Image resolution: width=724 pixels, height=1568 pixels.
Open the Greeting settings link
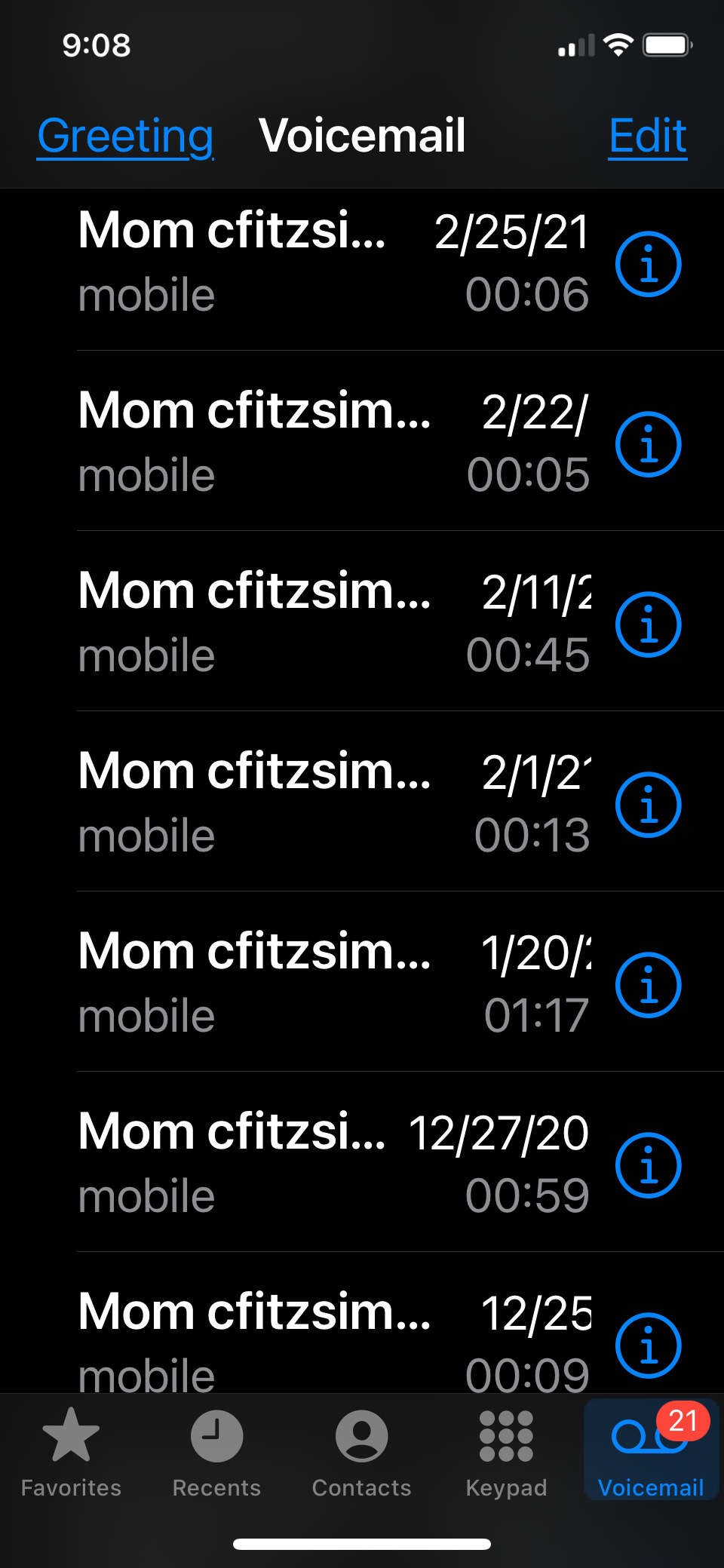[125, 137]
